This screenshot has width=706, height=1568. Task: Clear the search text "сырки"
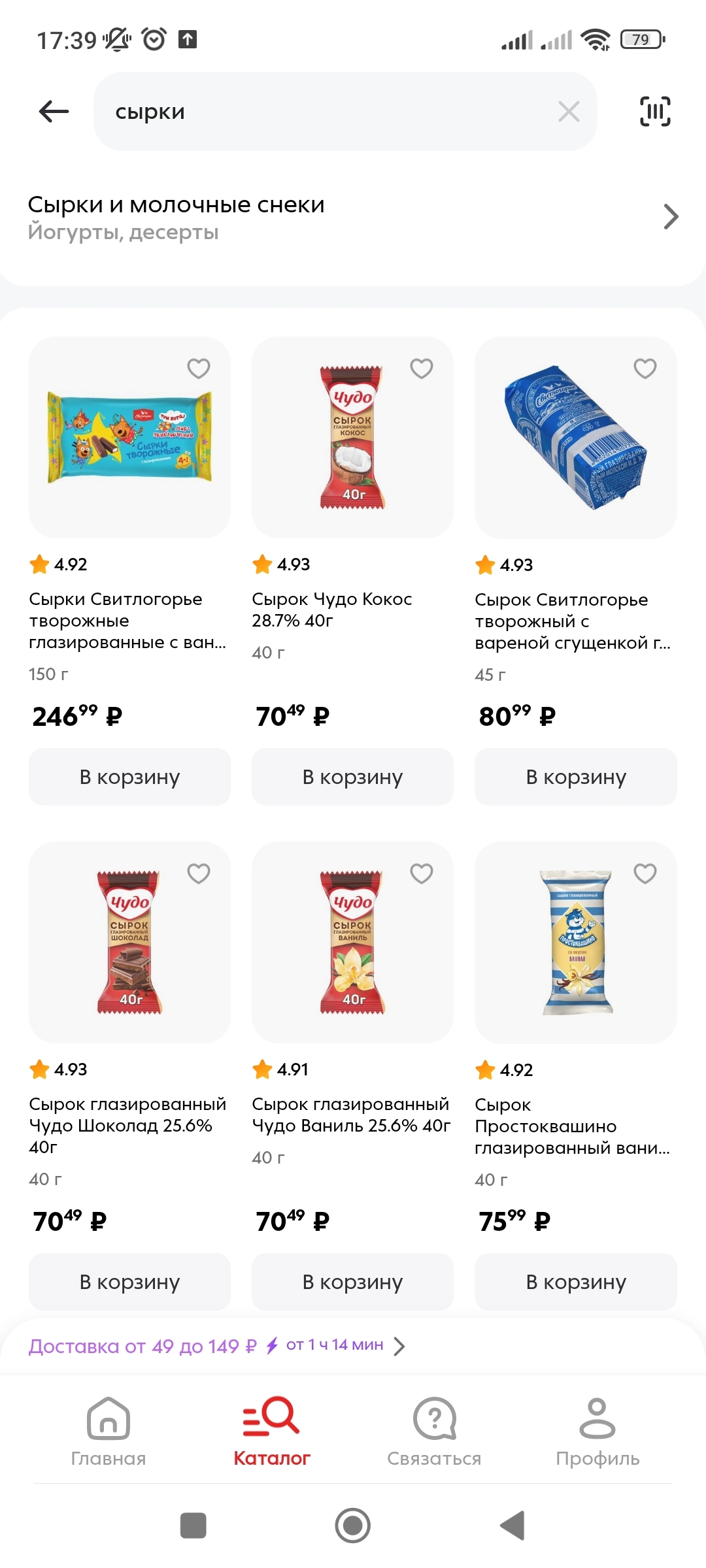point(569,112)
